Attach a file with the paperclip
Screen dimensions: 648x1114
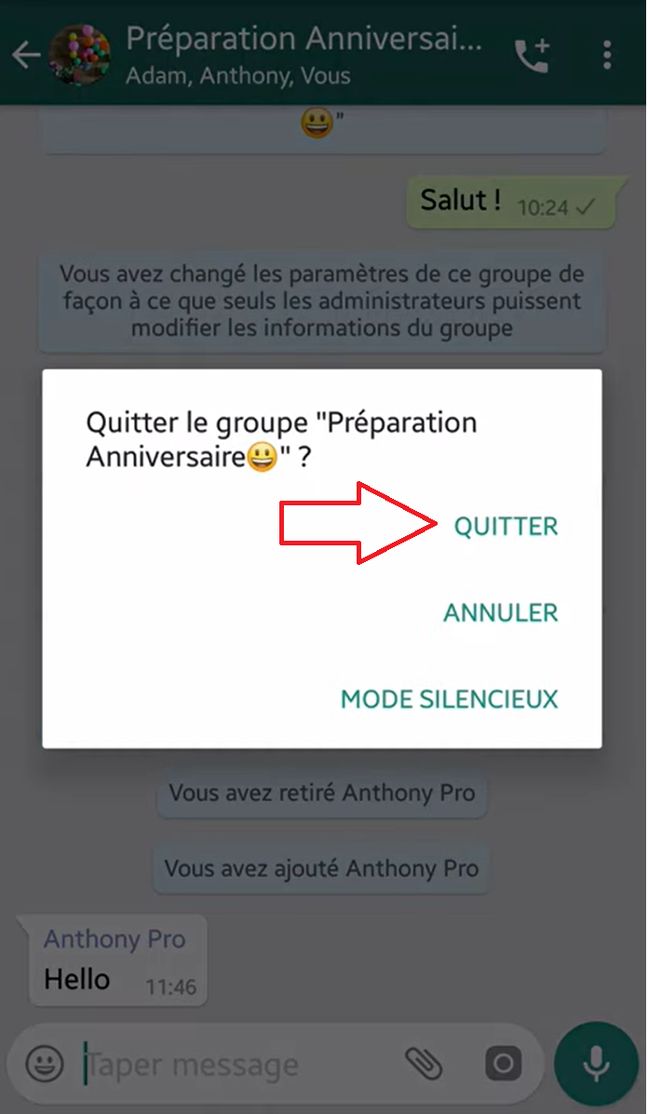[x=424, y=1063]
